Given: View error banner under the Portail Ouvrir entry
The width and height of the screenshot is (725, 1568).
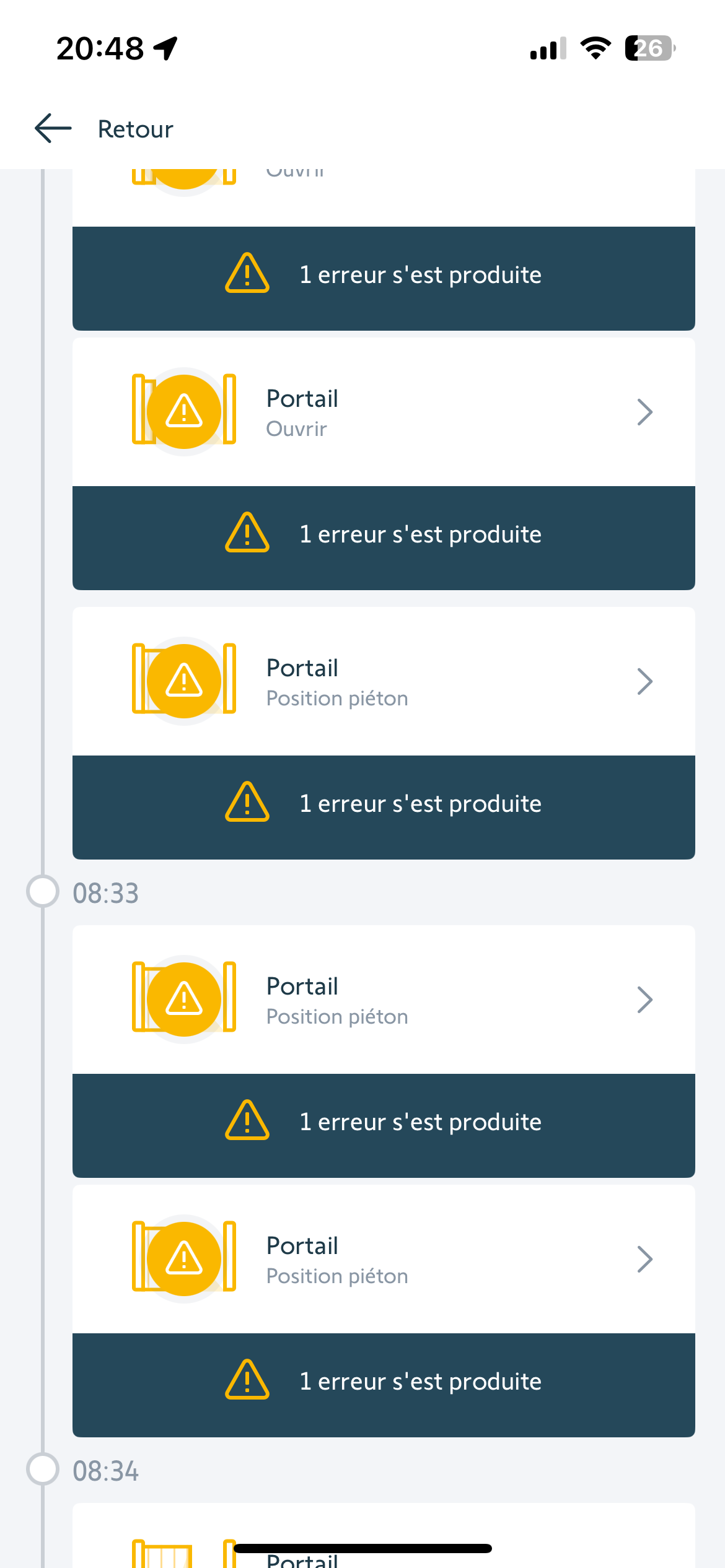Looking at the screenshot, I should 383,535.
